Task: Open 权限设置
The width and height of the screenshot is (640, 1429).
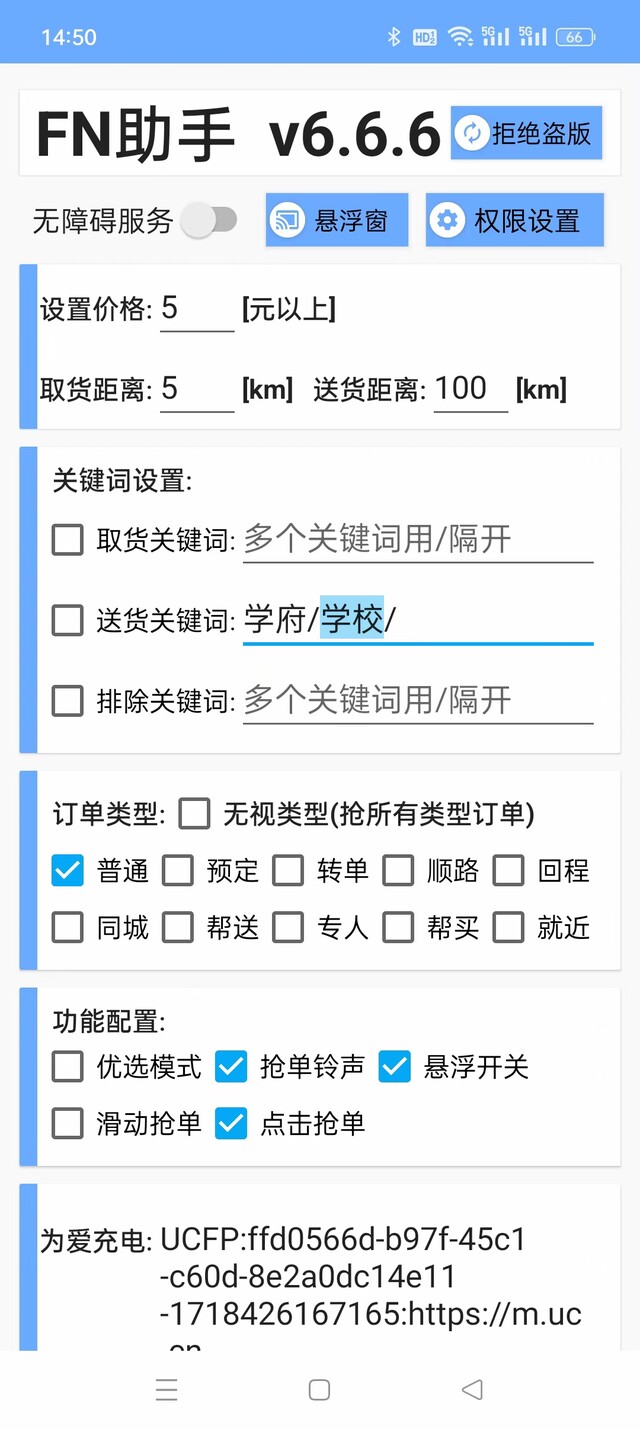Action: [514, 220]
